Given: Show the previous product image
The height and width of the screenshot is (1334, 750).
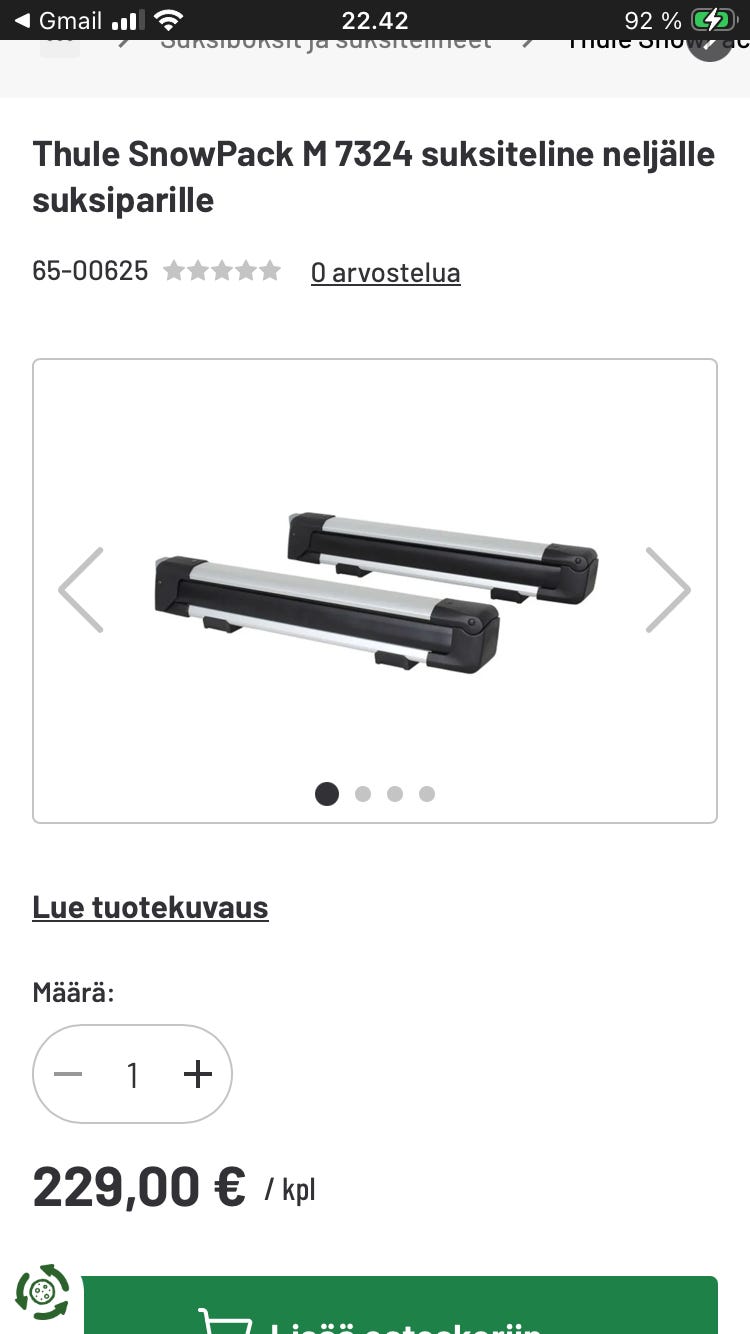Looking at the screenshot, I should click(x=81, y=590).
